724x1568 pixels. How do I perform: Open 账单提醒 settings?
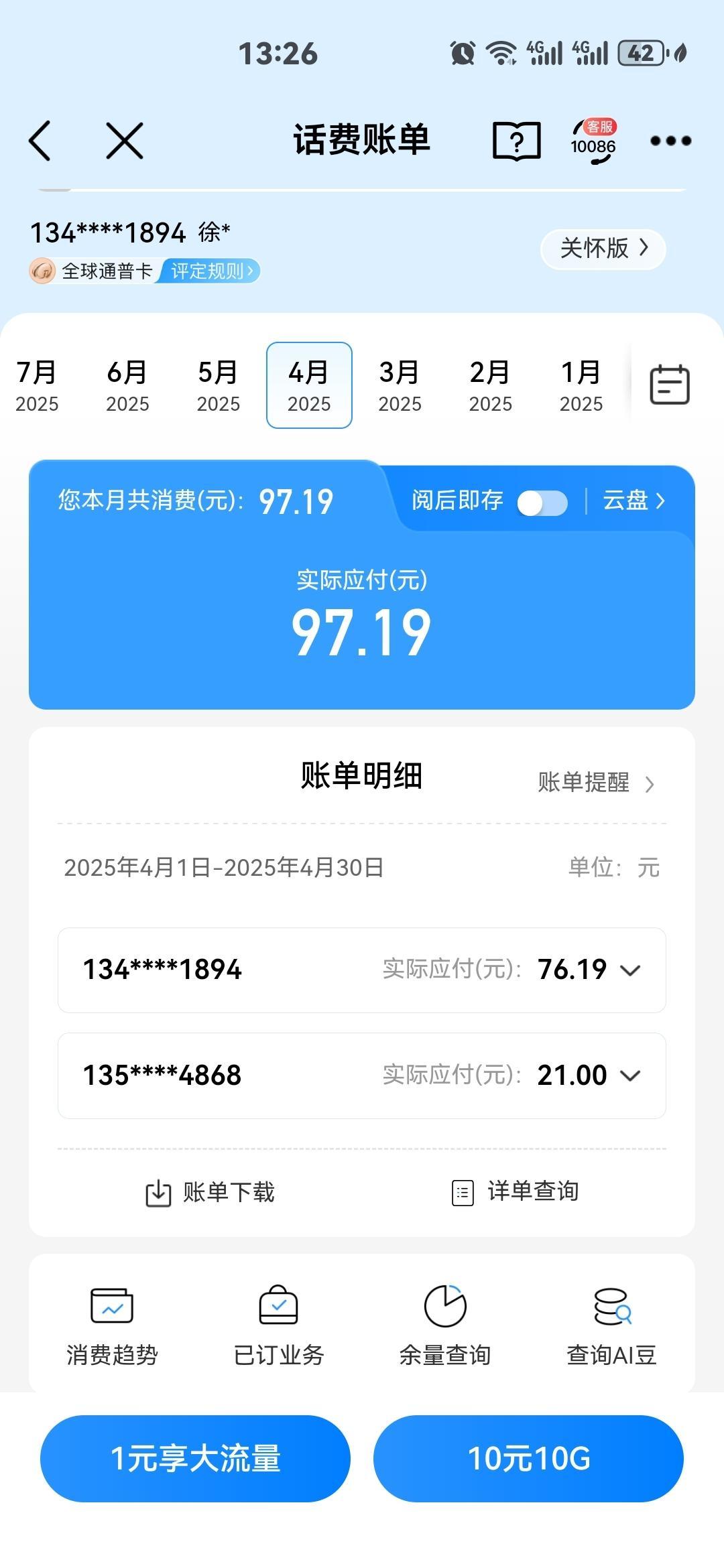pyautogui.click(x=595, y=783)
